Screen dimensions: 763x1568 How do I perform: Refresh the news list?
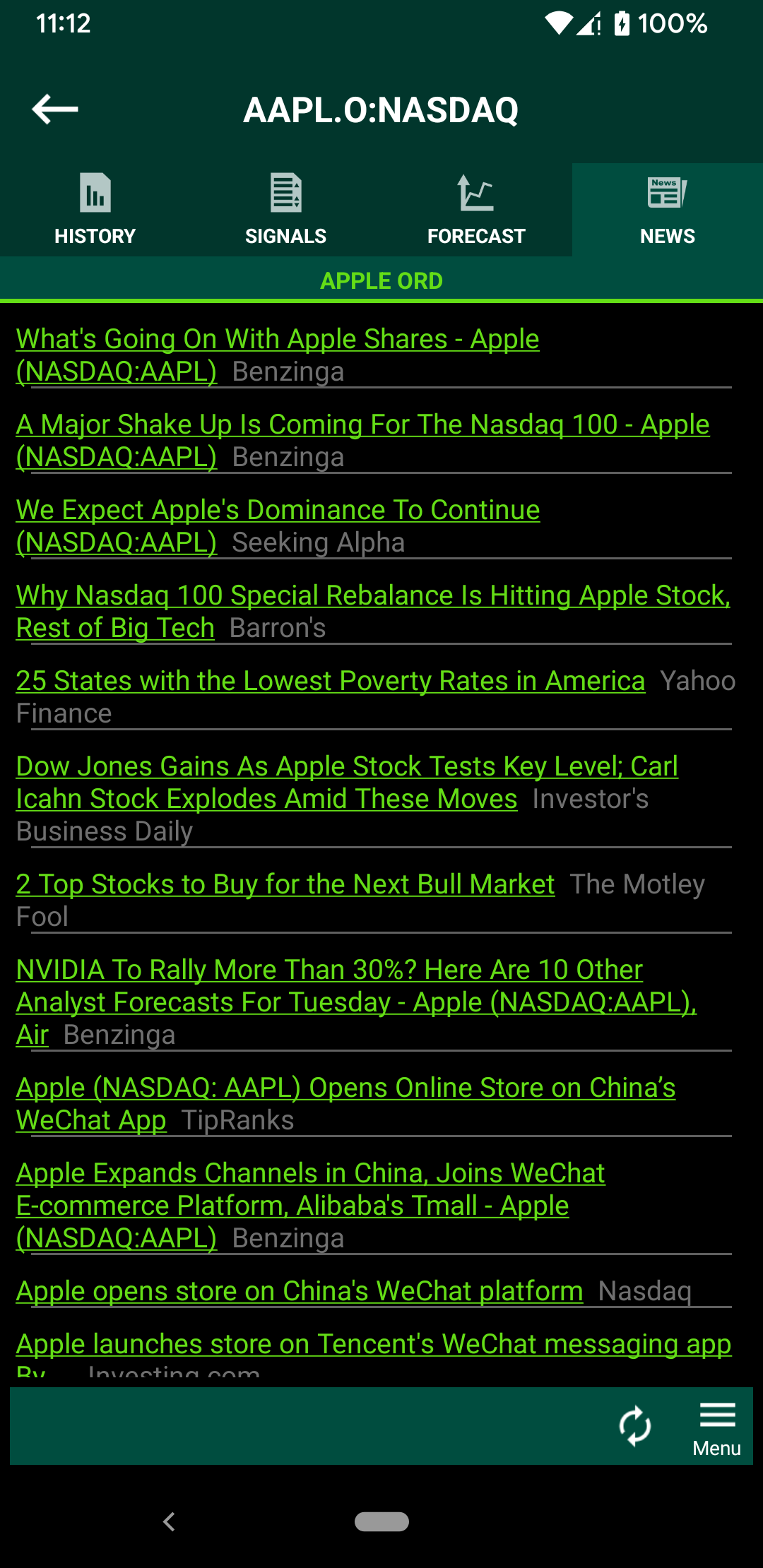[635, 1426]
